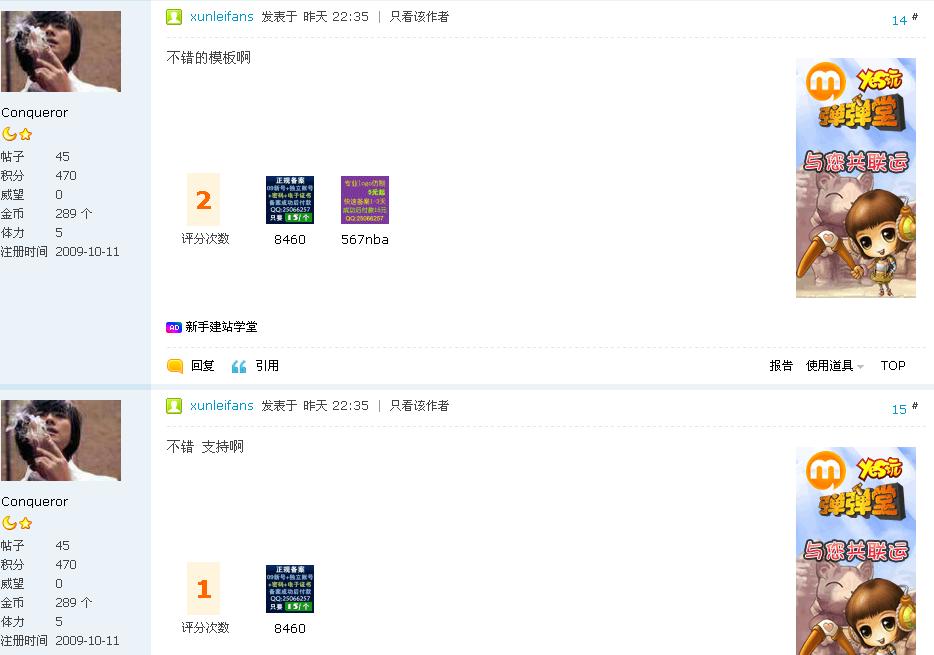Viewport: 934px width, 655px height.
Task: Quote post 14 using 引用
Action: tap(266, 366)
